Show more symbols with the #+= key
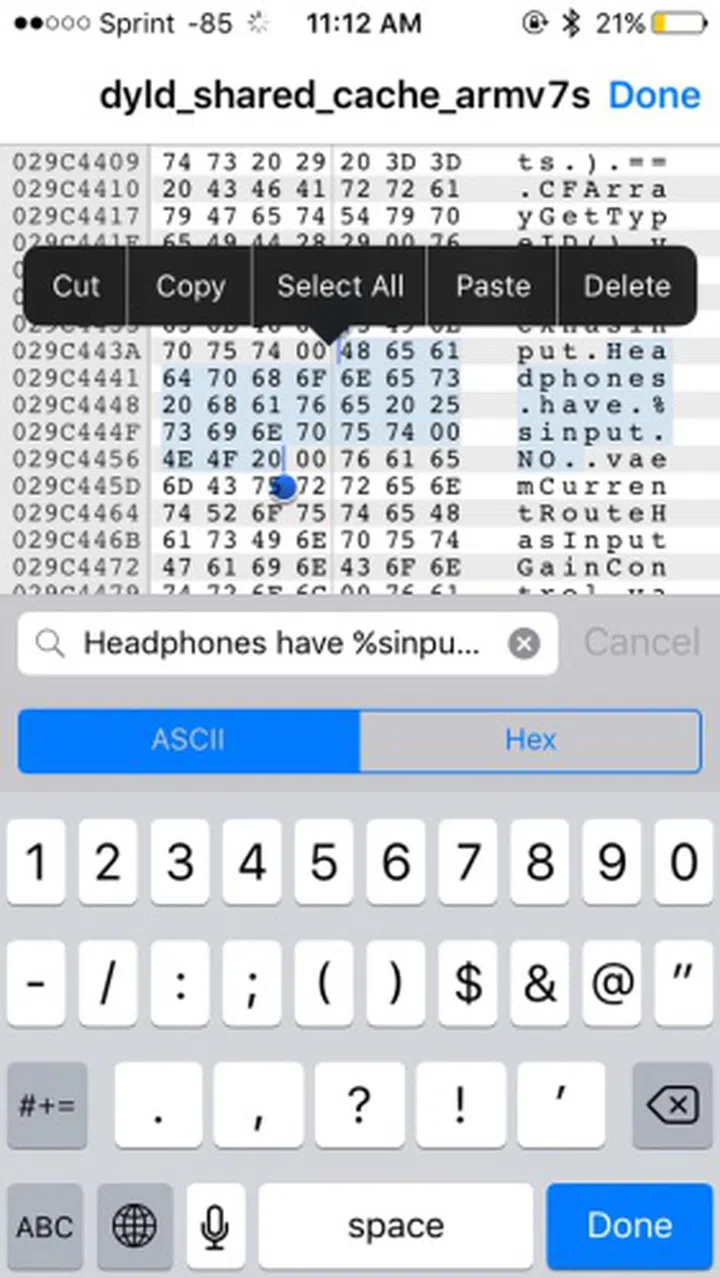This screenshot has width=720, height=1278. point(48,1105)
